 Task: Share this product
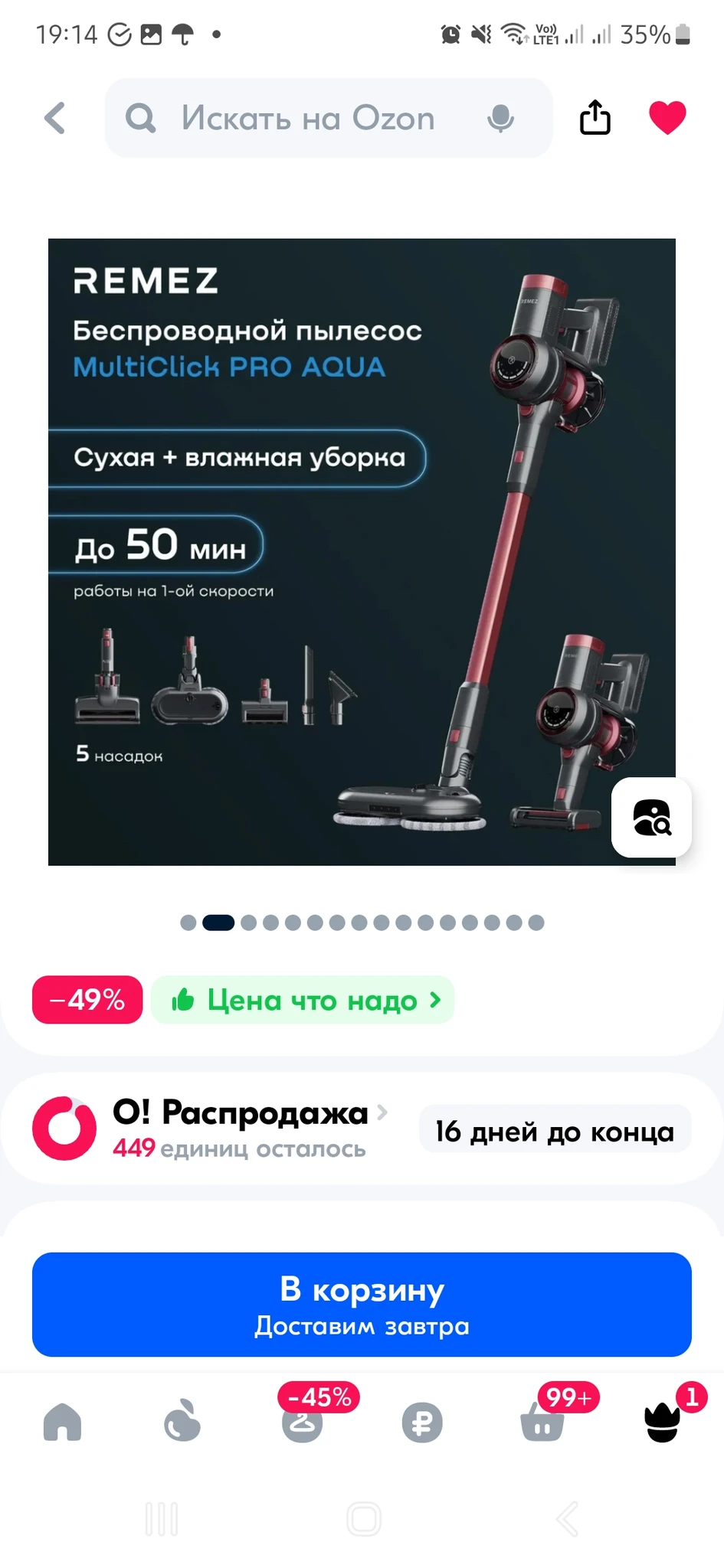(595, 118)
